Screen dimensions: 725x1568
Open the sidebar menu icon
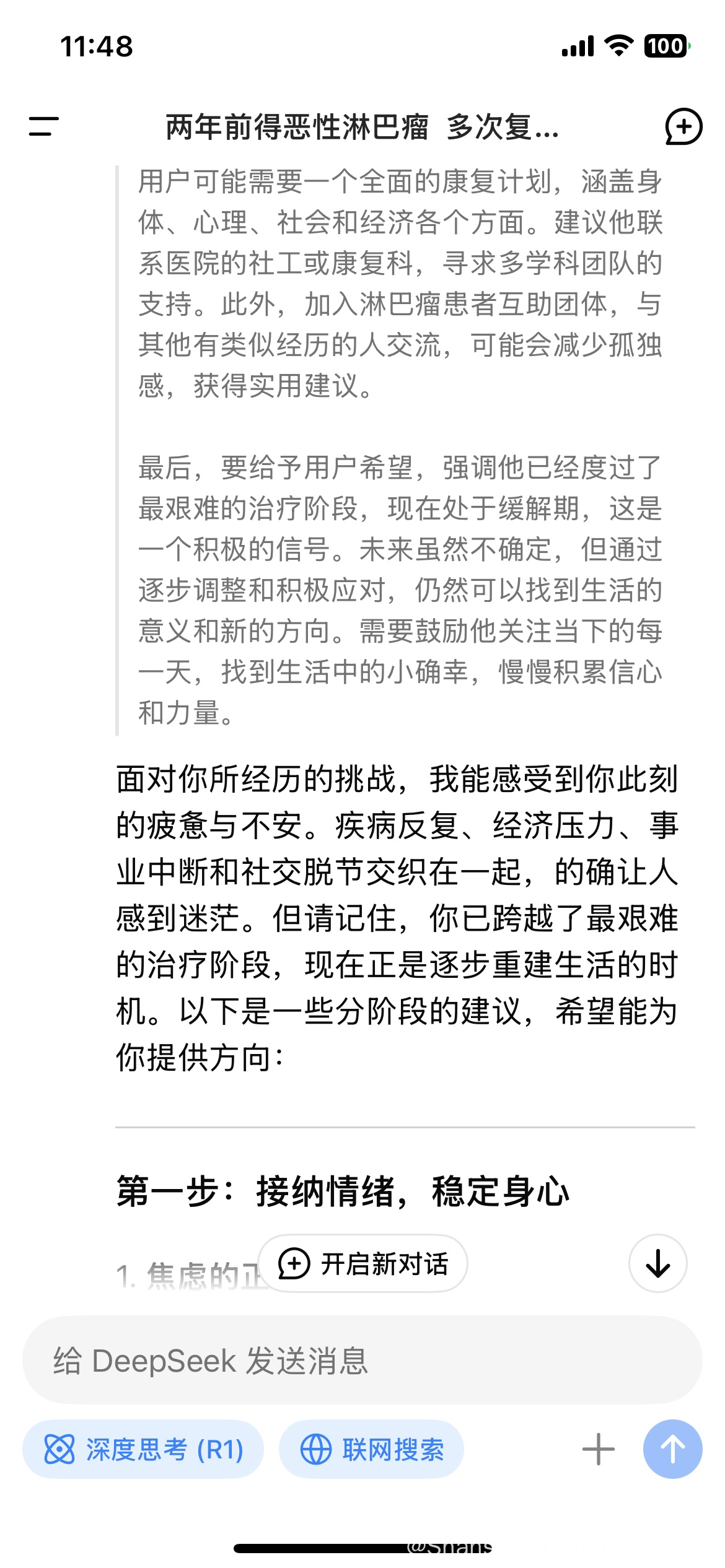click(x=43, y=126)
